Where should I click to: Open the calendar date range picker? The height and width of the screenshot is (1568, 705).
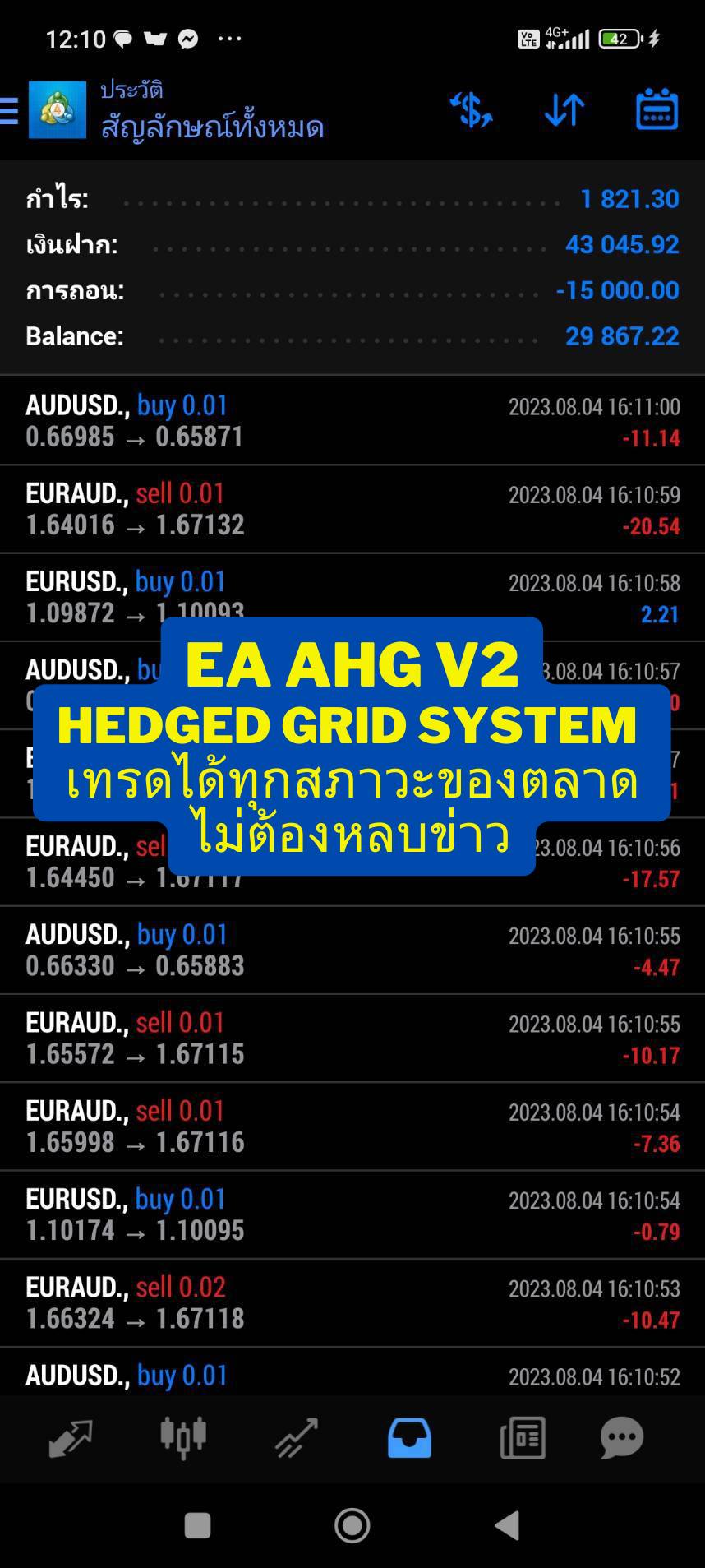point(657,109)
